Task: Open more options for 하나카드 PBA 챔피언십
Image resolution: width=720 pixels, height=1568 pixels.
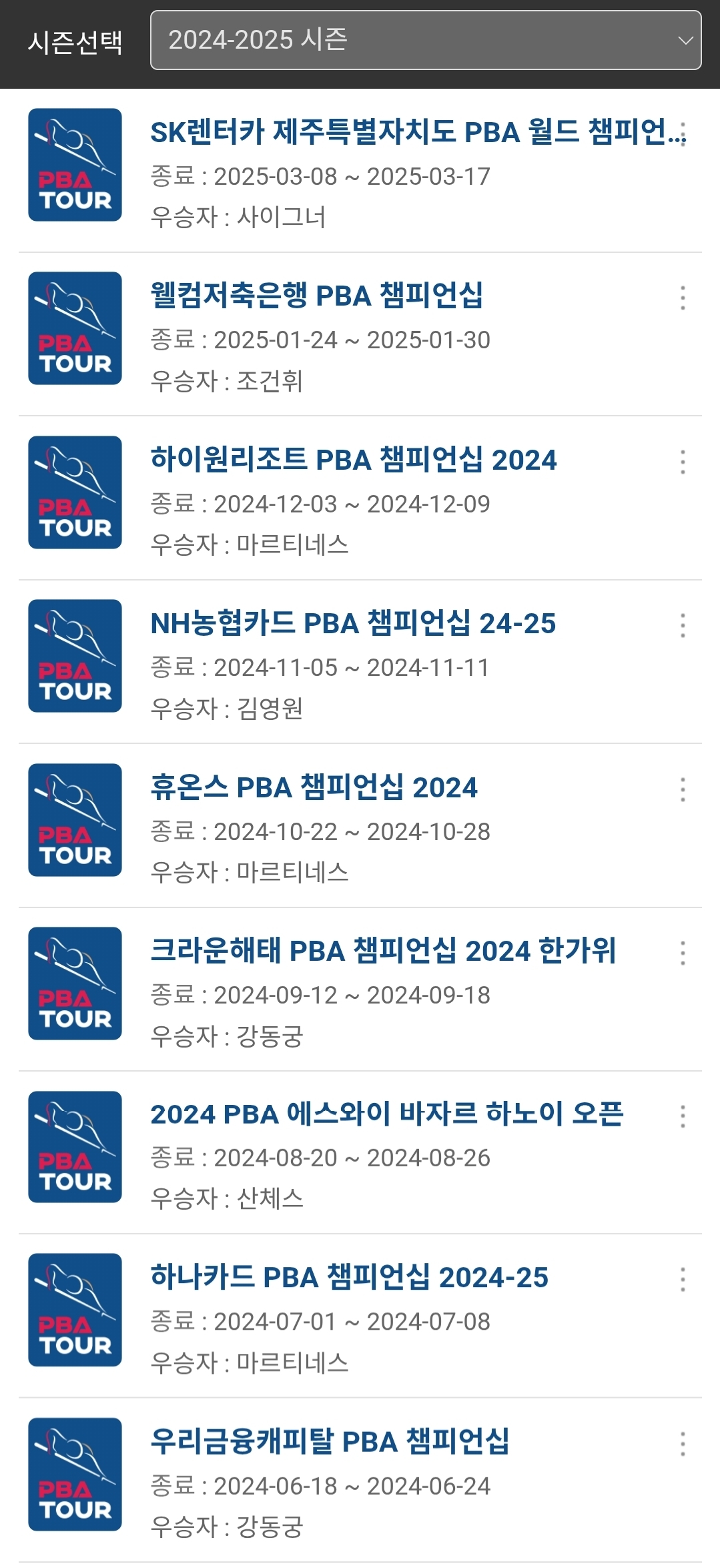Action: [683, 1279]
